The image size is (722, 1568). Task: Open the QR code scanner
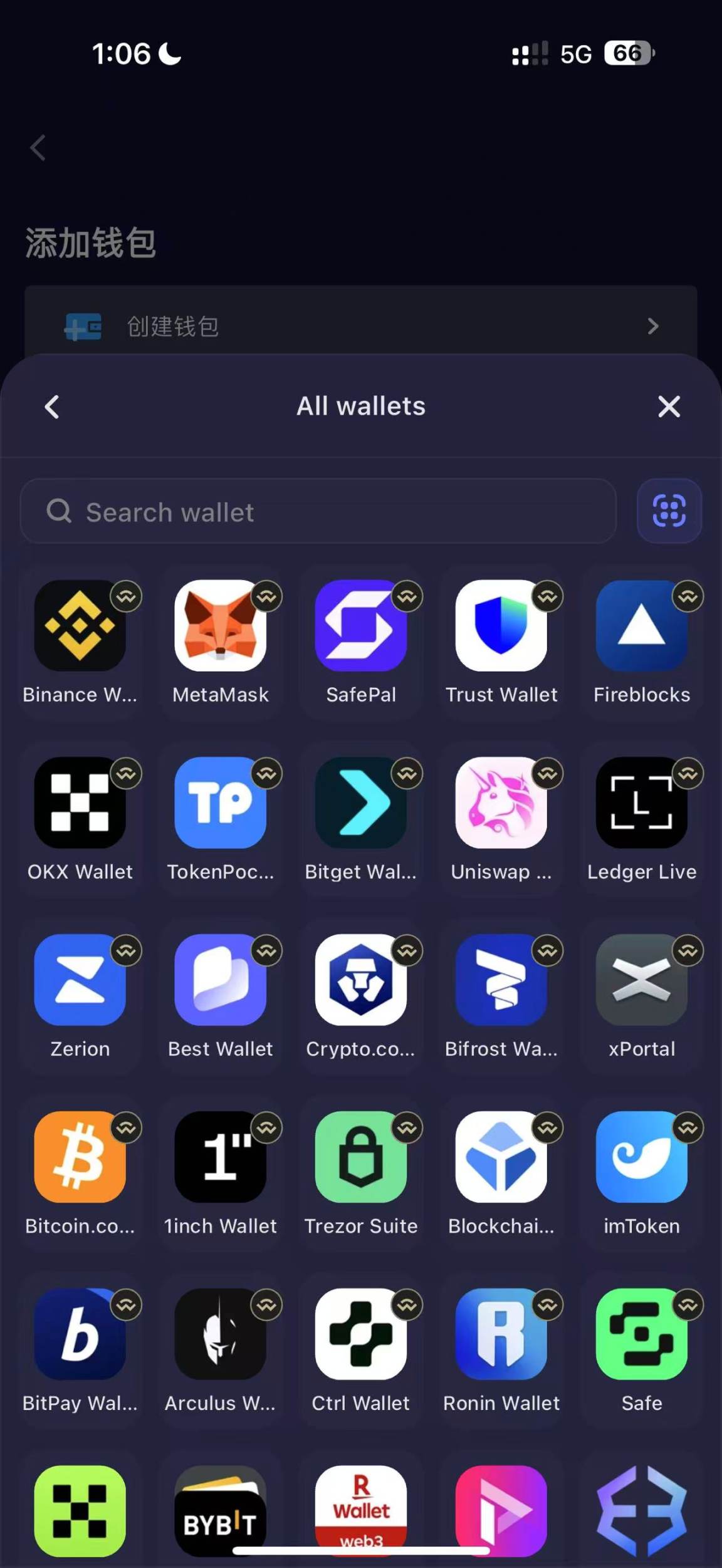click(x=669, y=511)
